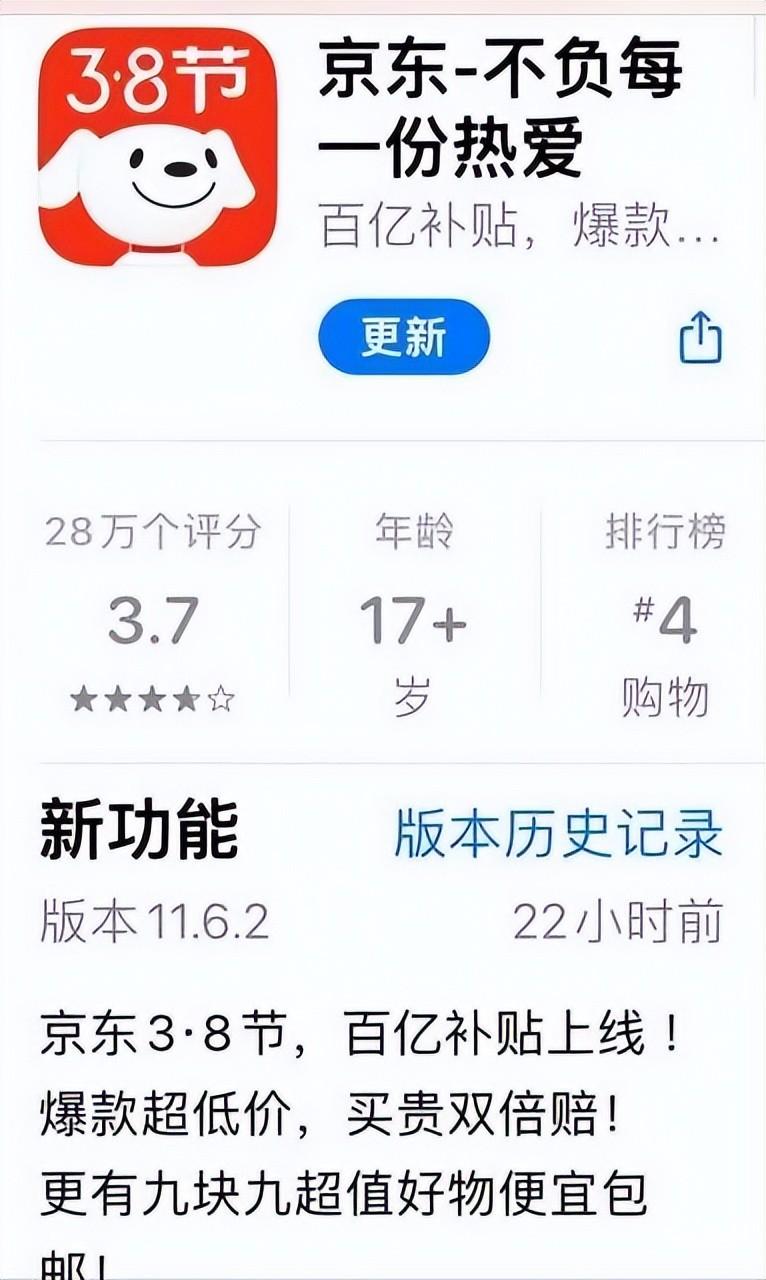Screen dimensions: 766x1280
Task: Tap the blue 更新 update button
Action: click(x=404, y=337)
